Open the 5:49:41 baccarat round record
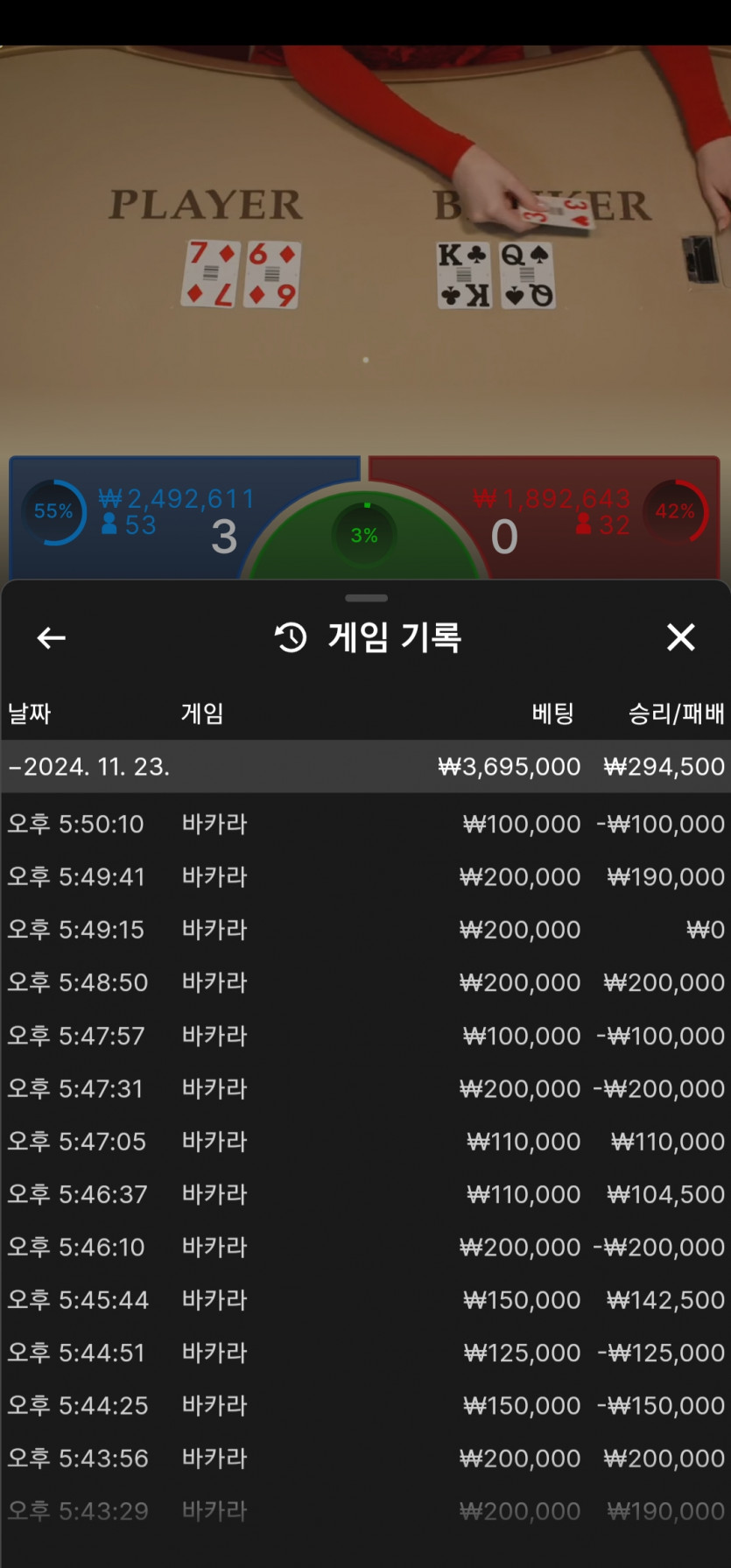731x1568 pixels. tap(366, 876)
